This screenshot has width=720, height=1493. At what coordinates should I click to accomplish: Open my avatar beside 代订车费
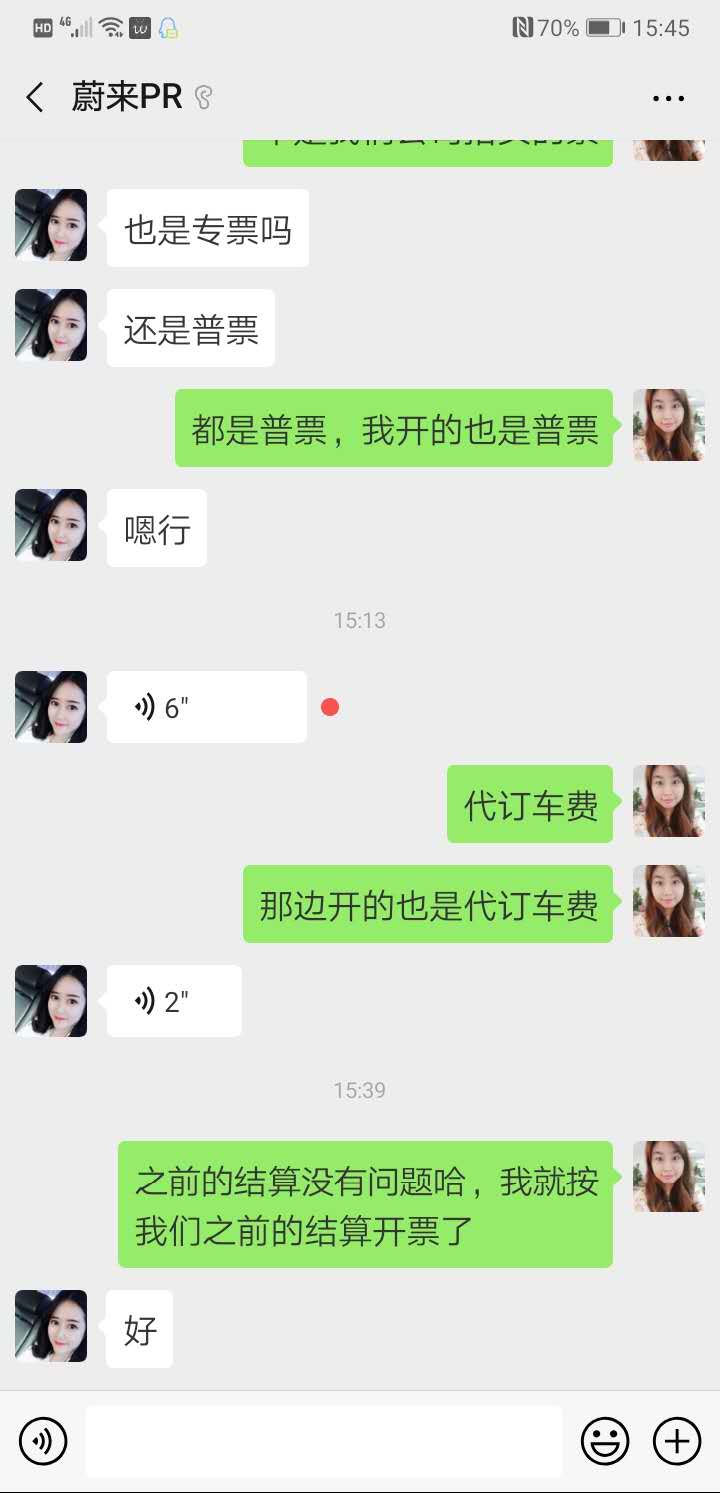pos(669,801)
